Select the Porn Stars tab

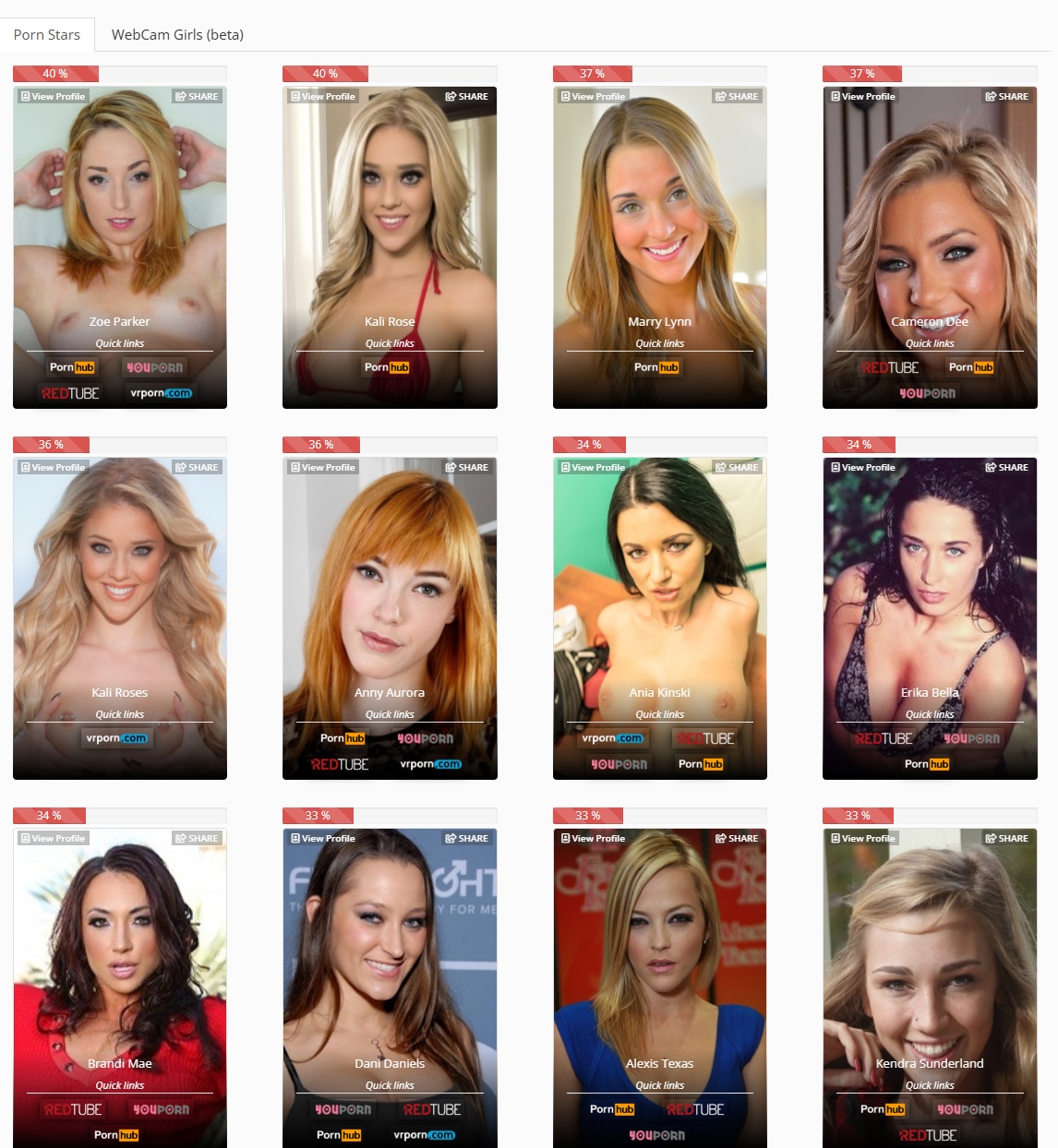coord(47,35)
